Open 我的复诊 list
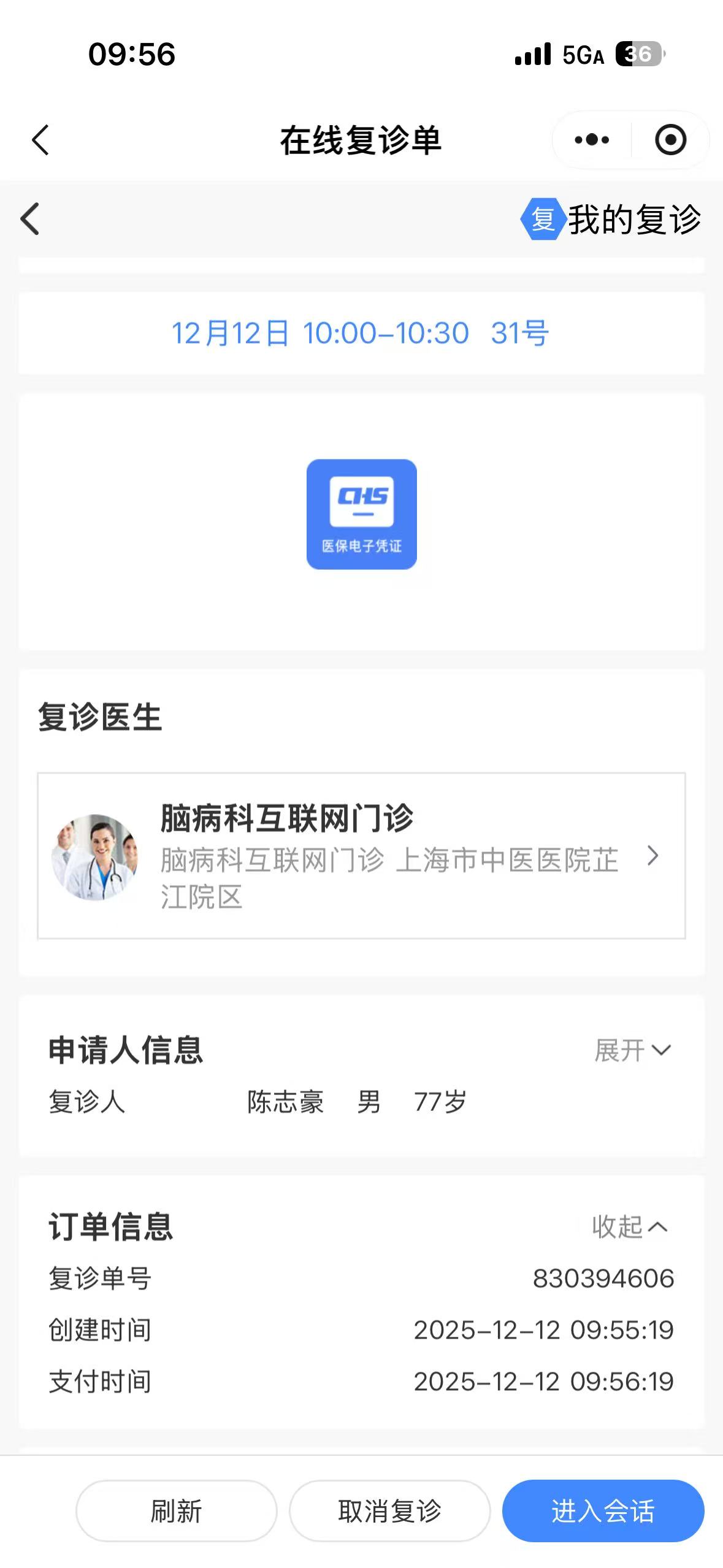This screenshot has height=1568, width=723. coord(611,219)
